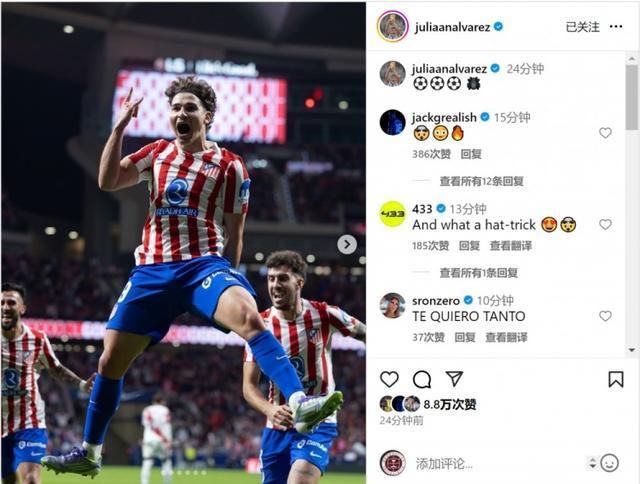Open juliaanalvarez profile from header
The width and height of the screenshot is (640, 484).
point(451,27)
